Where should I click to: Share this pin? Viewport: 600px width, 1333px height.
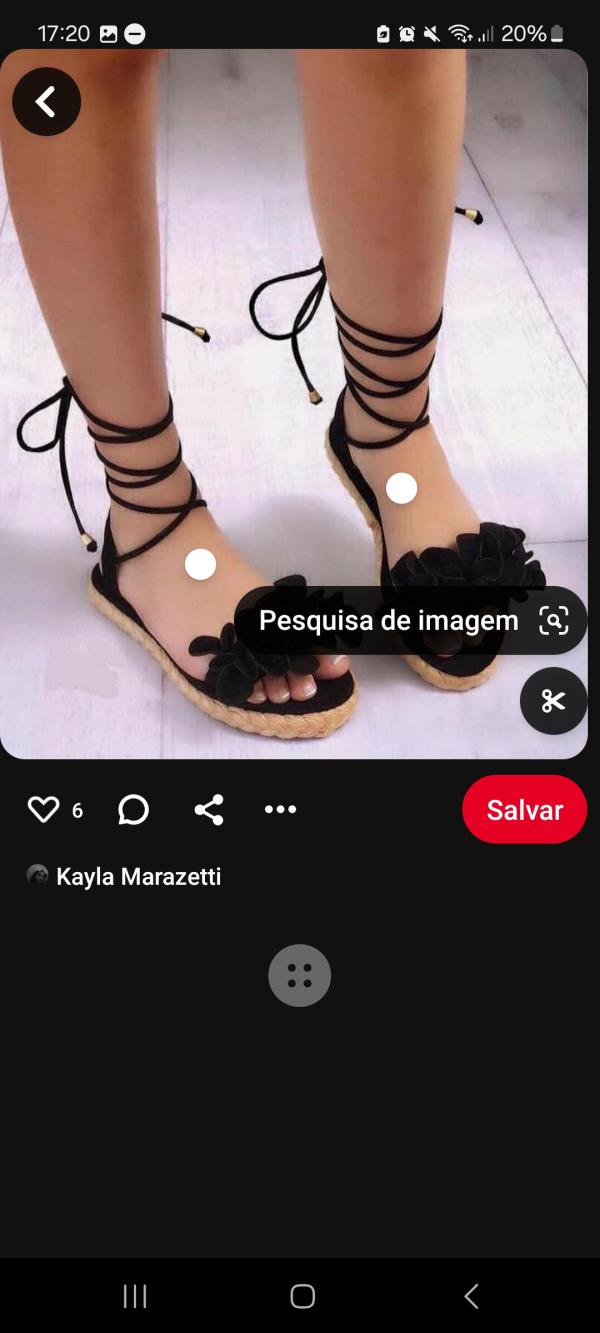click(208, 809)
